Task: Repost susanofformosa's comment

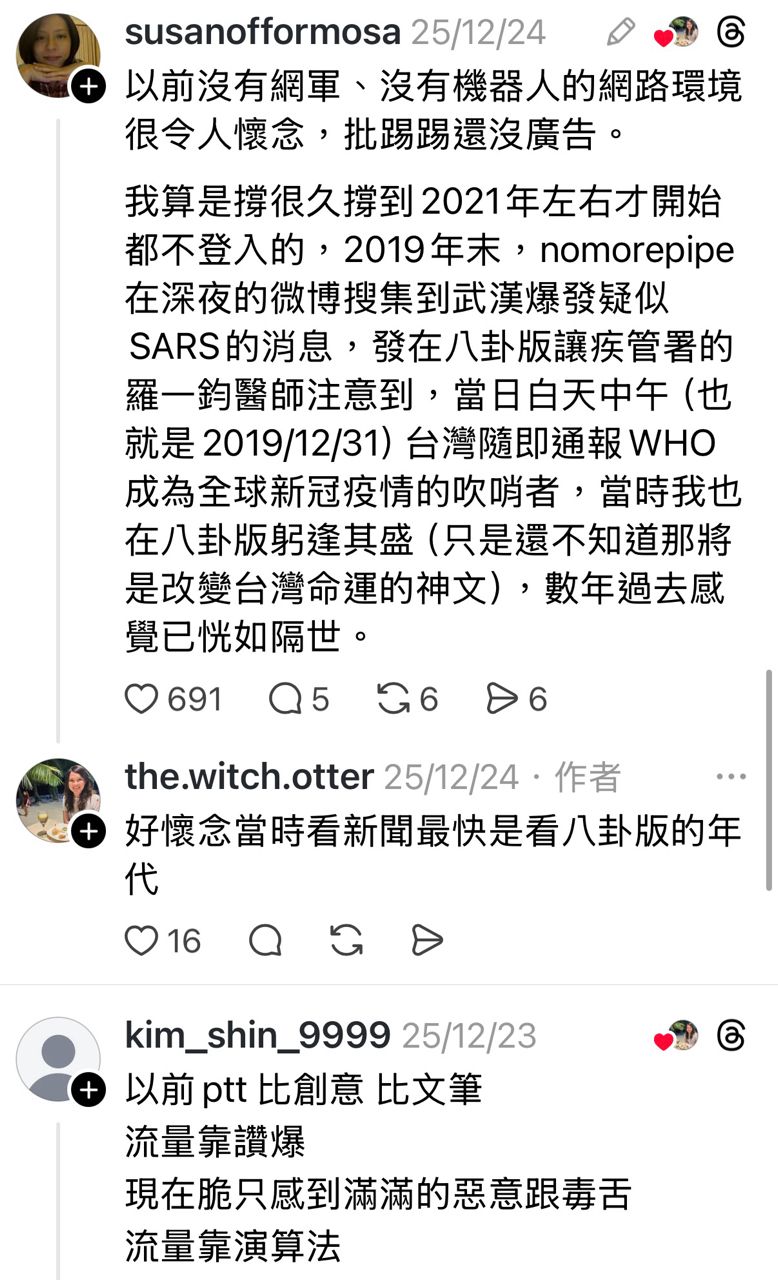Action: click(393, 699)
